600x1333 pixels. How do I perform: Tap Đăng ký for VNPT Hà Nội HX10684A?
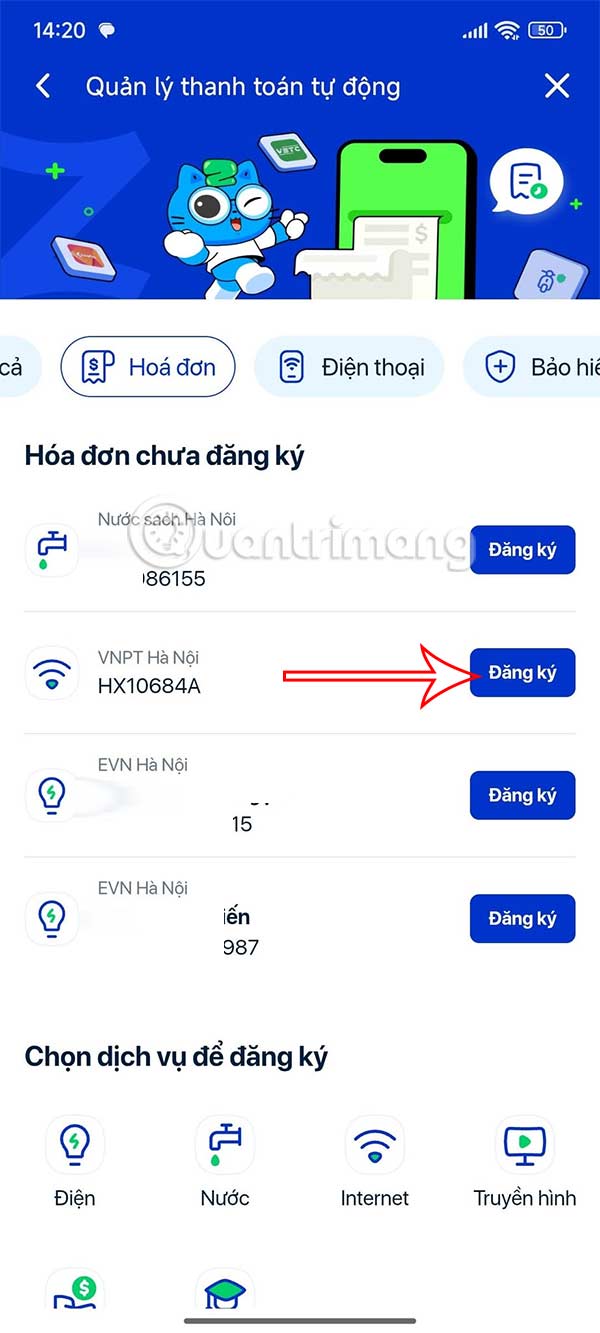tap(522, 672)
